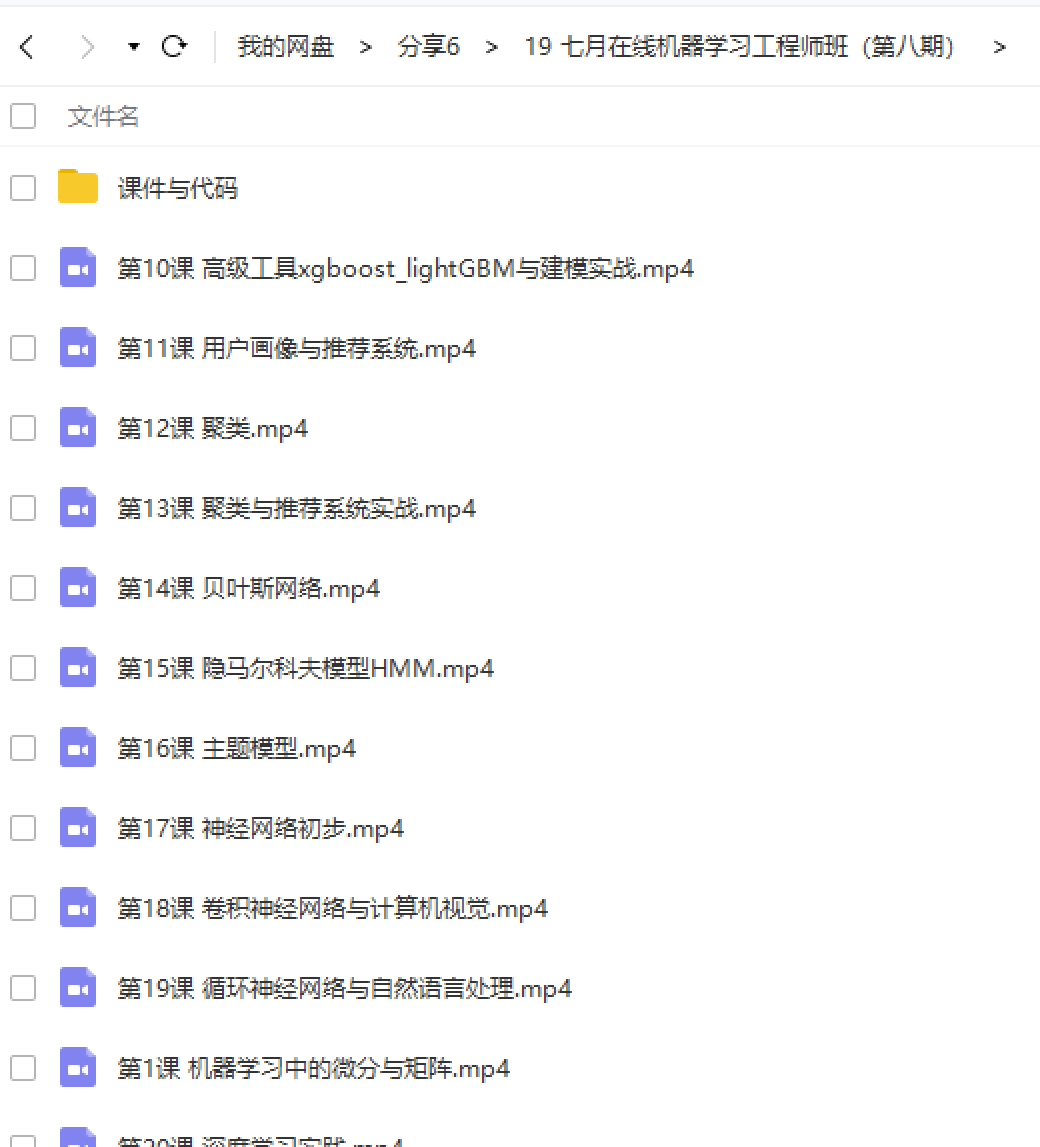Select all files with the header checkbox
This screenshot has width=1040, height=1147.
[x=23, y=117]
